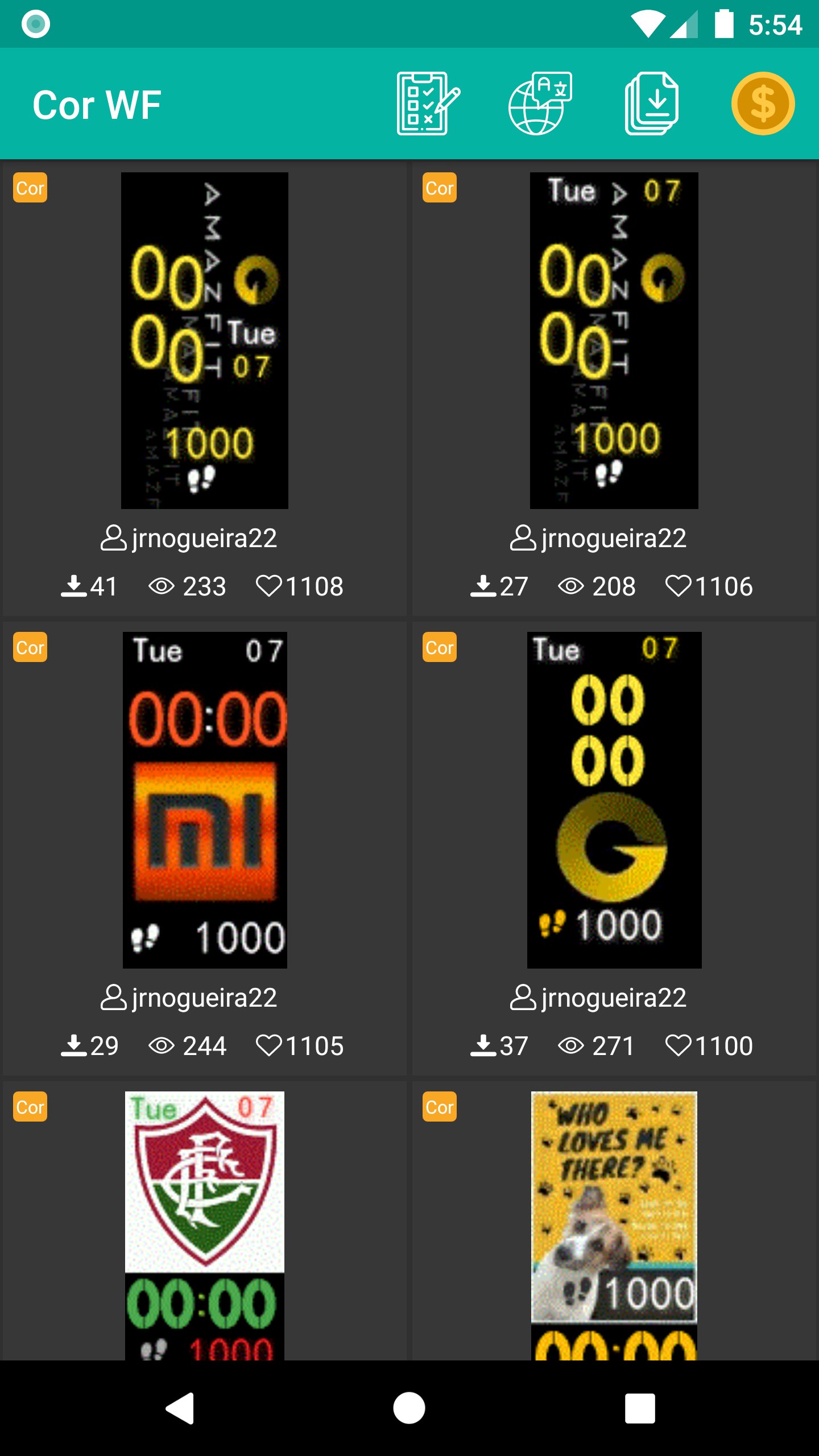Viewport: 819px width, 1456px height.
Task: Tap the gold dollar coin icon
Action: [763, 104]
